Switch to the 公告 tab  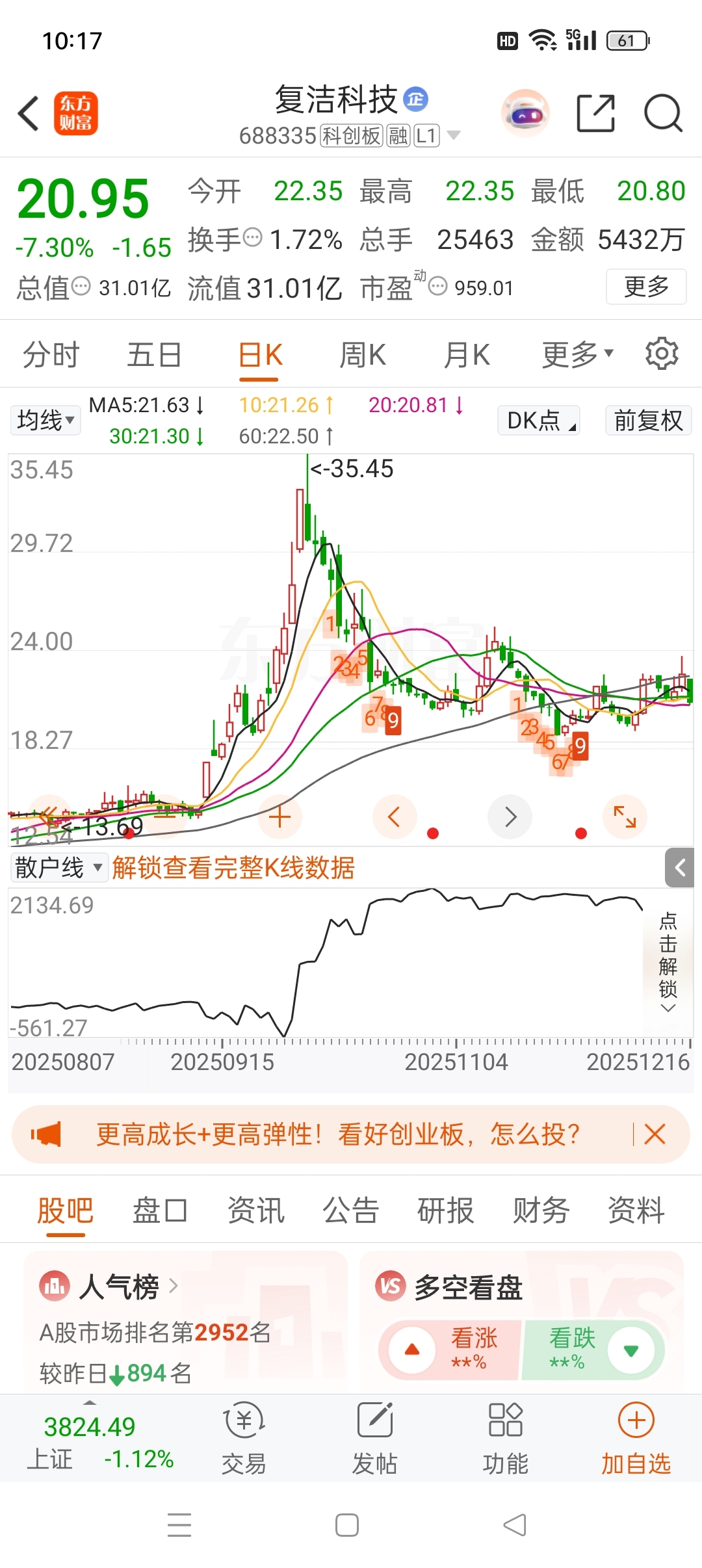351,1210
